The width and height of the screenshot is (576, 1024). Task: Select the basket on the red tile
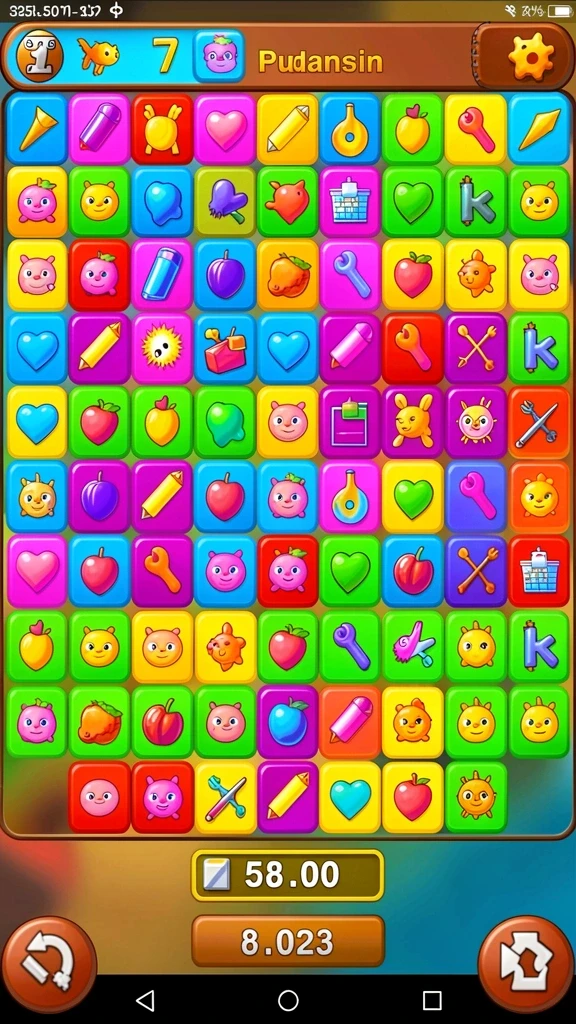[x=539, y=571]
